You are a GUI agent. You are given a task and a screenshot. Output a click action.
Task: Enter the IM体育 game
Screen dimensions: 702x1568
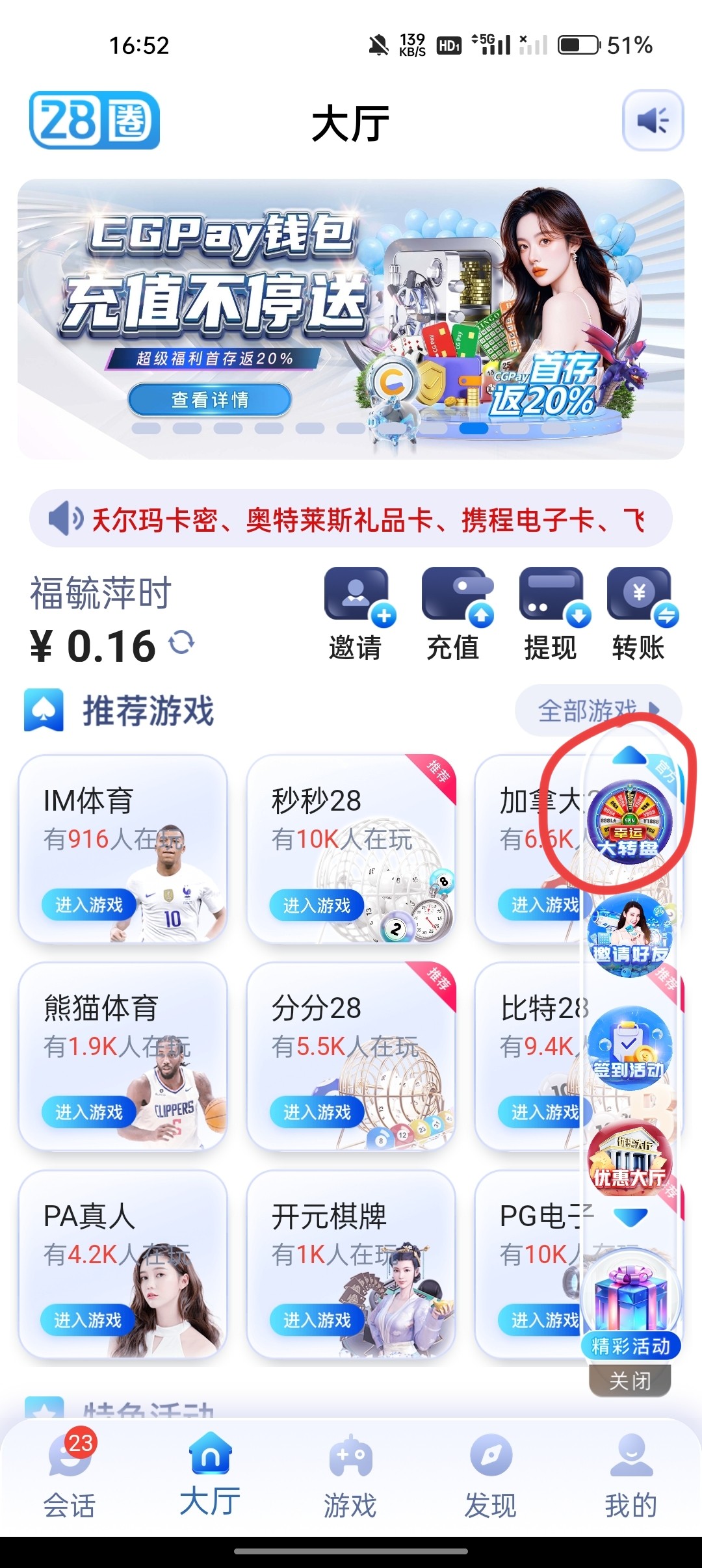89,904
